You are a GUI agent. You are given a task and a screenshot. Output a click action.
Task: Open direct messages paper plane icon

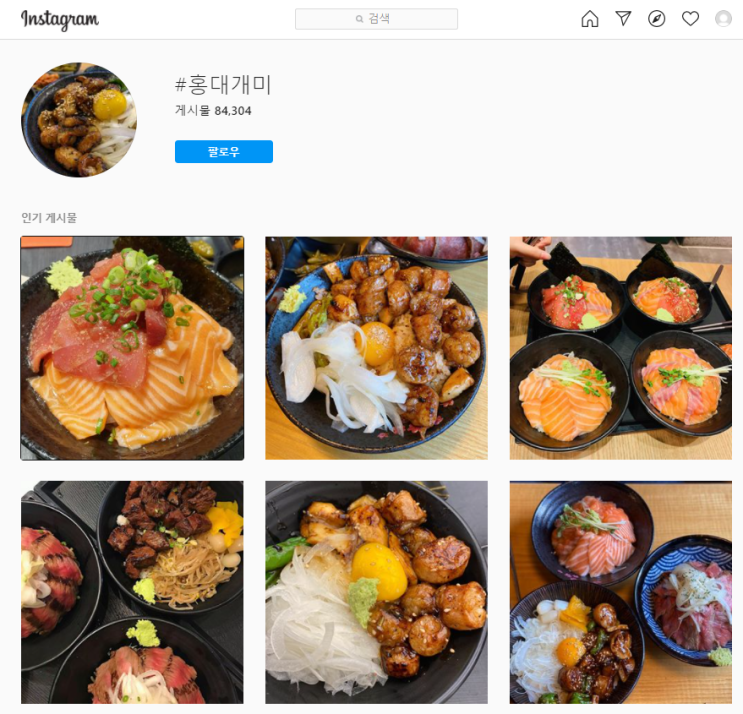coord(623,19)
